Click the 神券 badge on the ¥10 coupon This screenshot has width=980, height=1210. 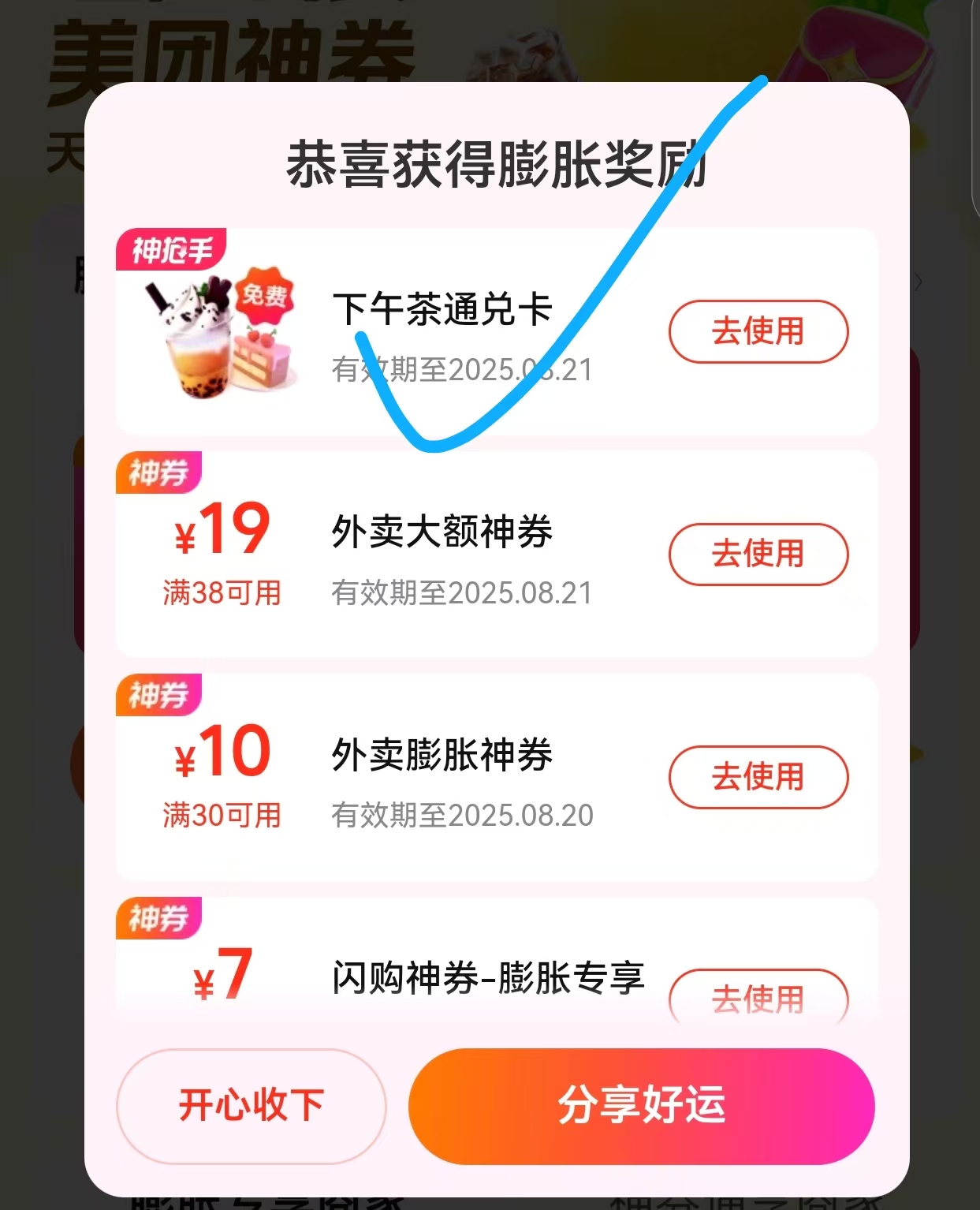click(158, 695)
